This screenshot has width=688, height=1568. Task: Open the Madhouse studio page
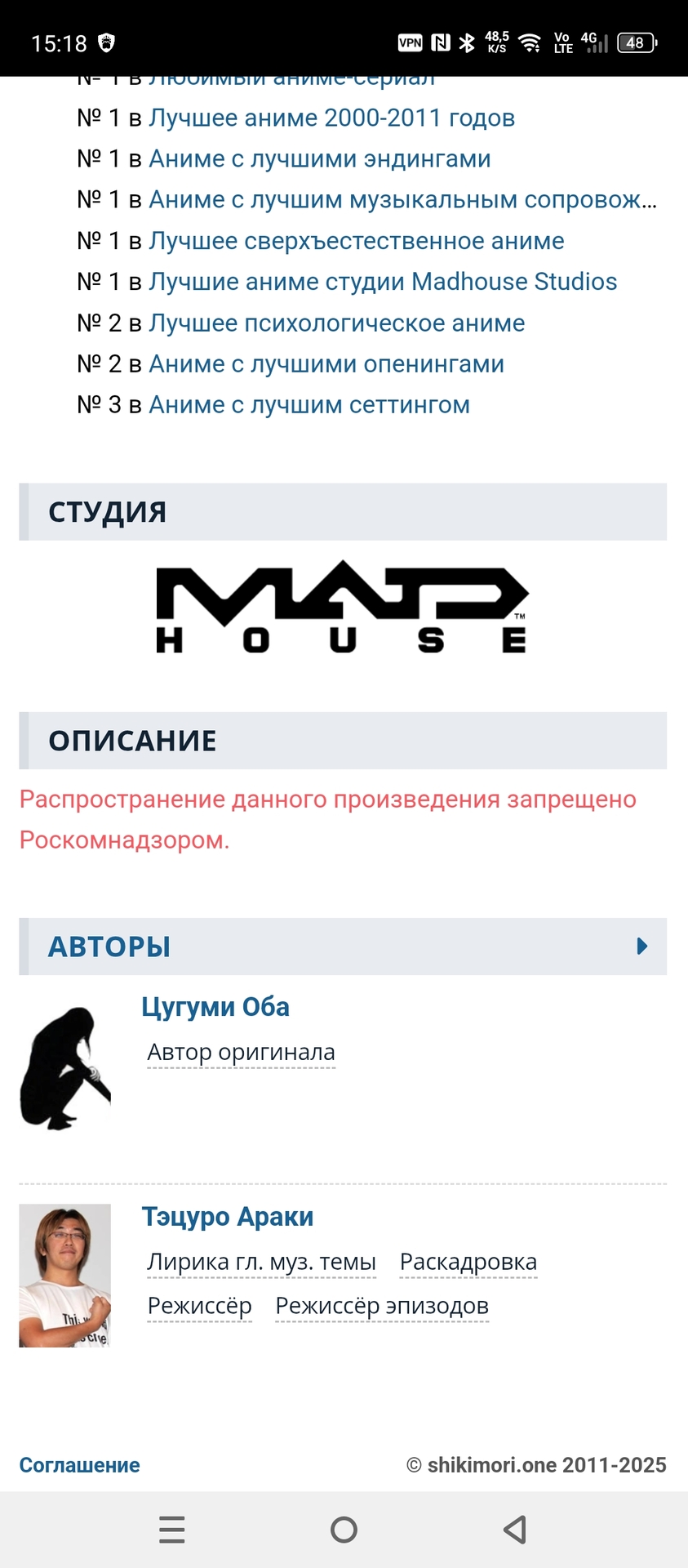click(343, 607)
